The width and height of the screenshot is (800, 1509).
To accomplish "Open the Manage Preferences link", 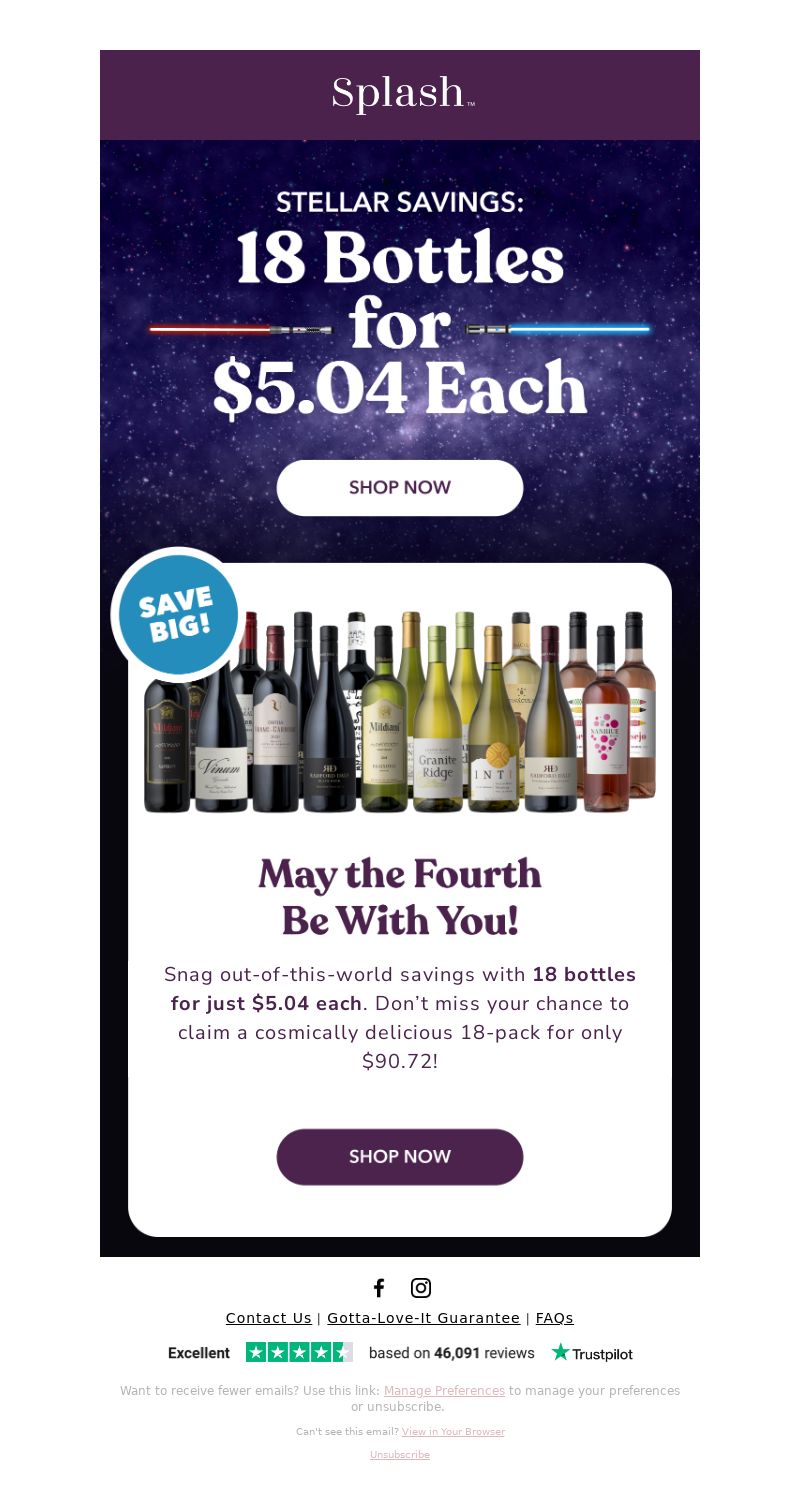I will (444, 1391).
